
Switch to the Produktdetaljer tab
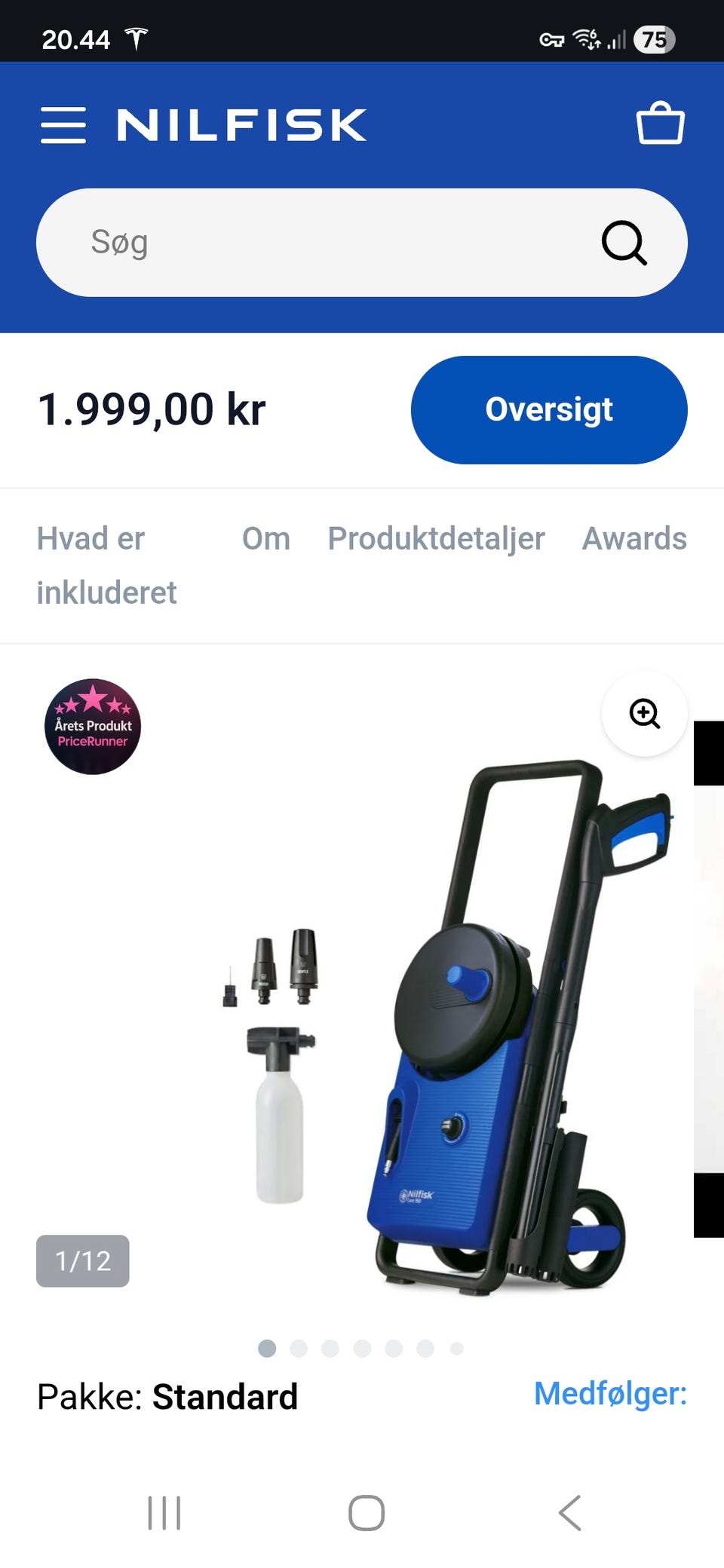[436, 538]
